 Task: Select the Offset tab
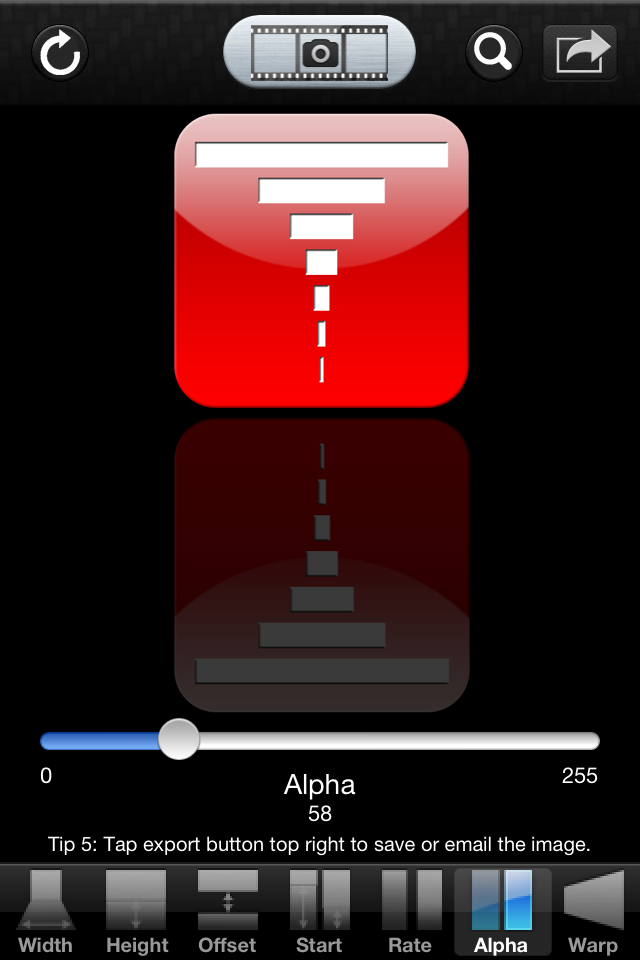click(x=228, y=912)
